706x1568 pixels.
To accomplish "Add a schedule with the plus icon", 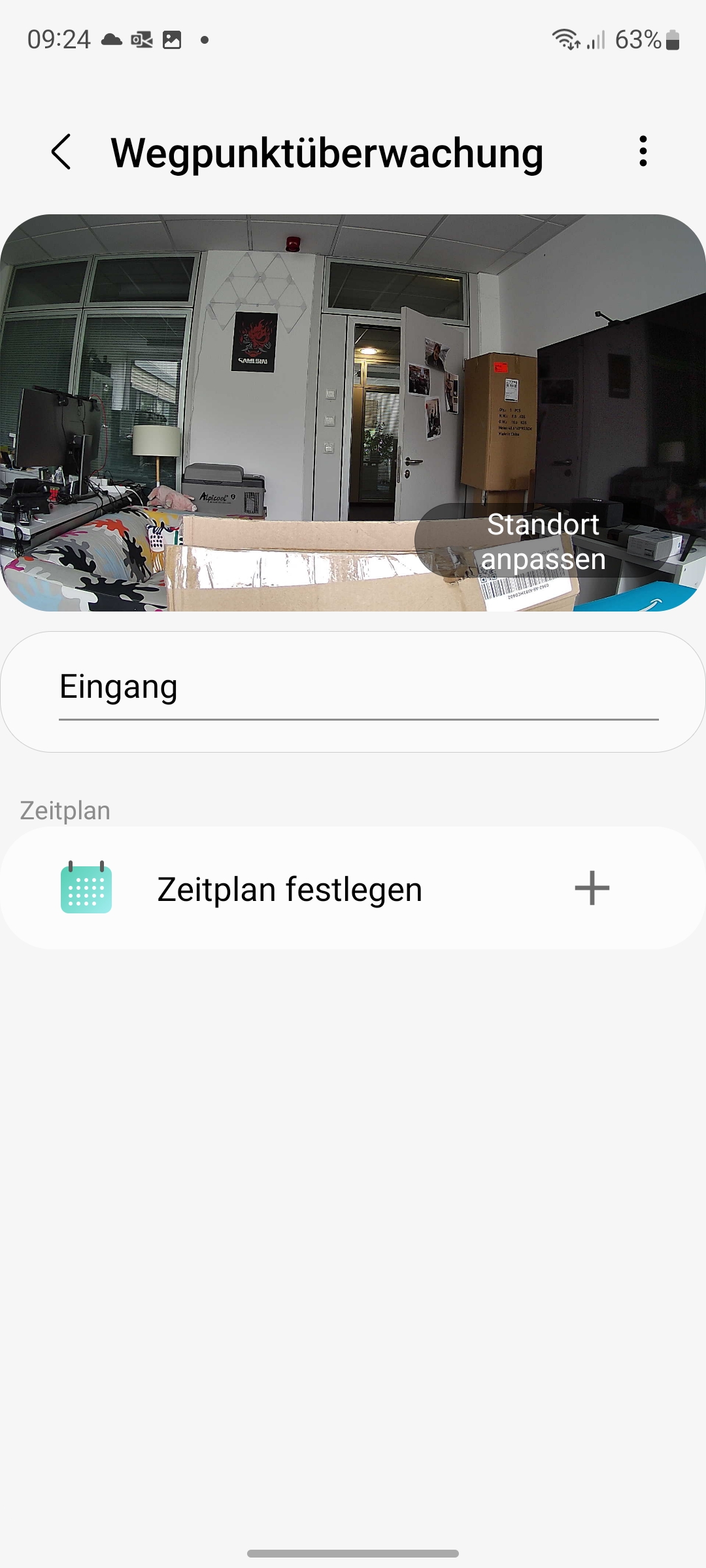I will (x=592, y=888).
